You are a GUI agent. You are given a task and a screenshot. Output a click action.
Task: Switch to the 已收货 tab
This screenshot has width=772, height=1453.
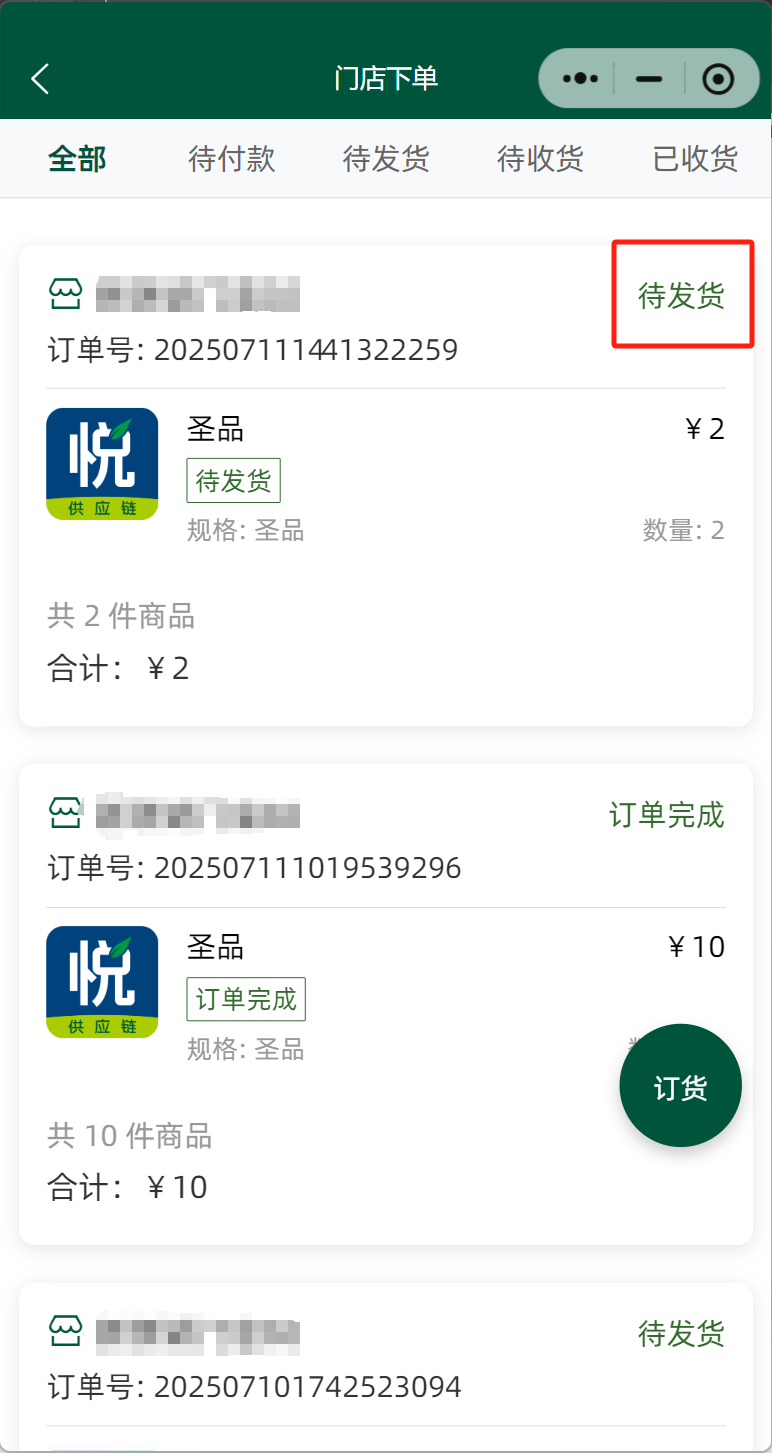point(695,158)
